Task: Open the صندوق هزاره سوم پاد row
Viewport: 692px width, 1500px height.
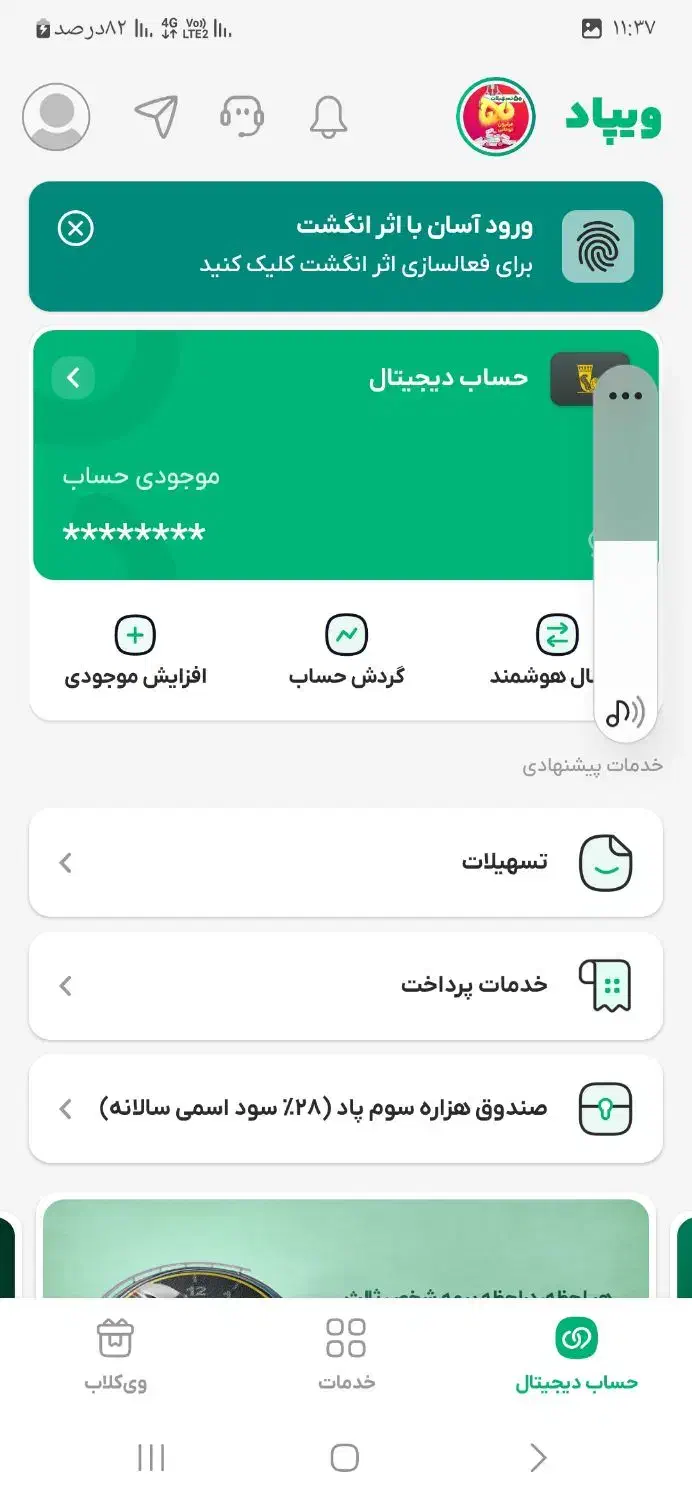Action: pyautogui.click(x=346, y=1109)
